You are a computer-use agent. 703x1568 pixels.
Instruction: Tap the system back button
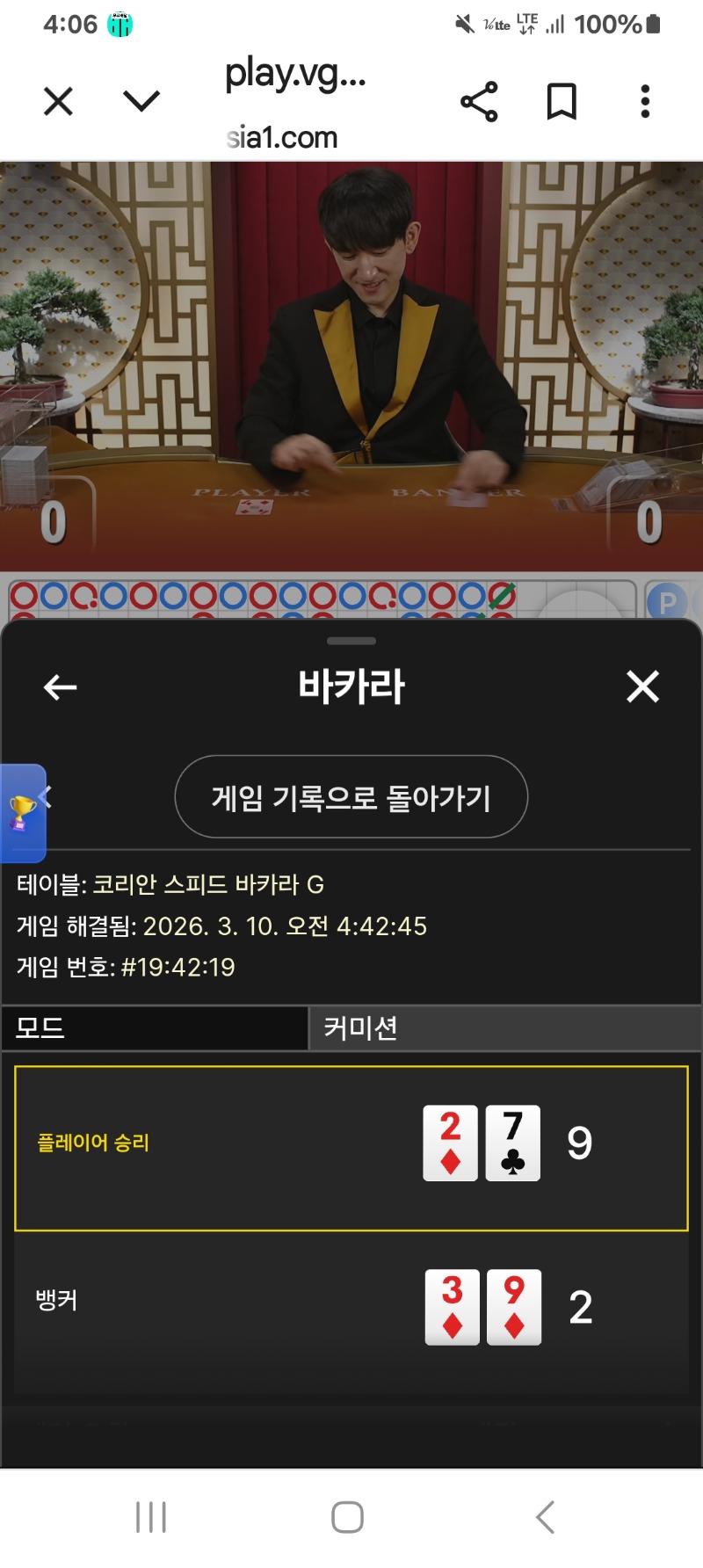click(x=545, y=1517)
